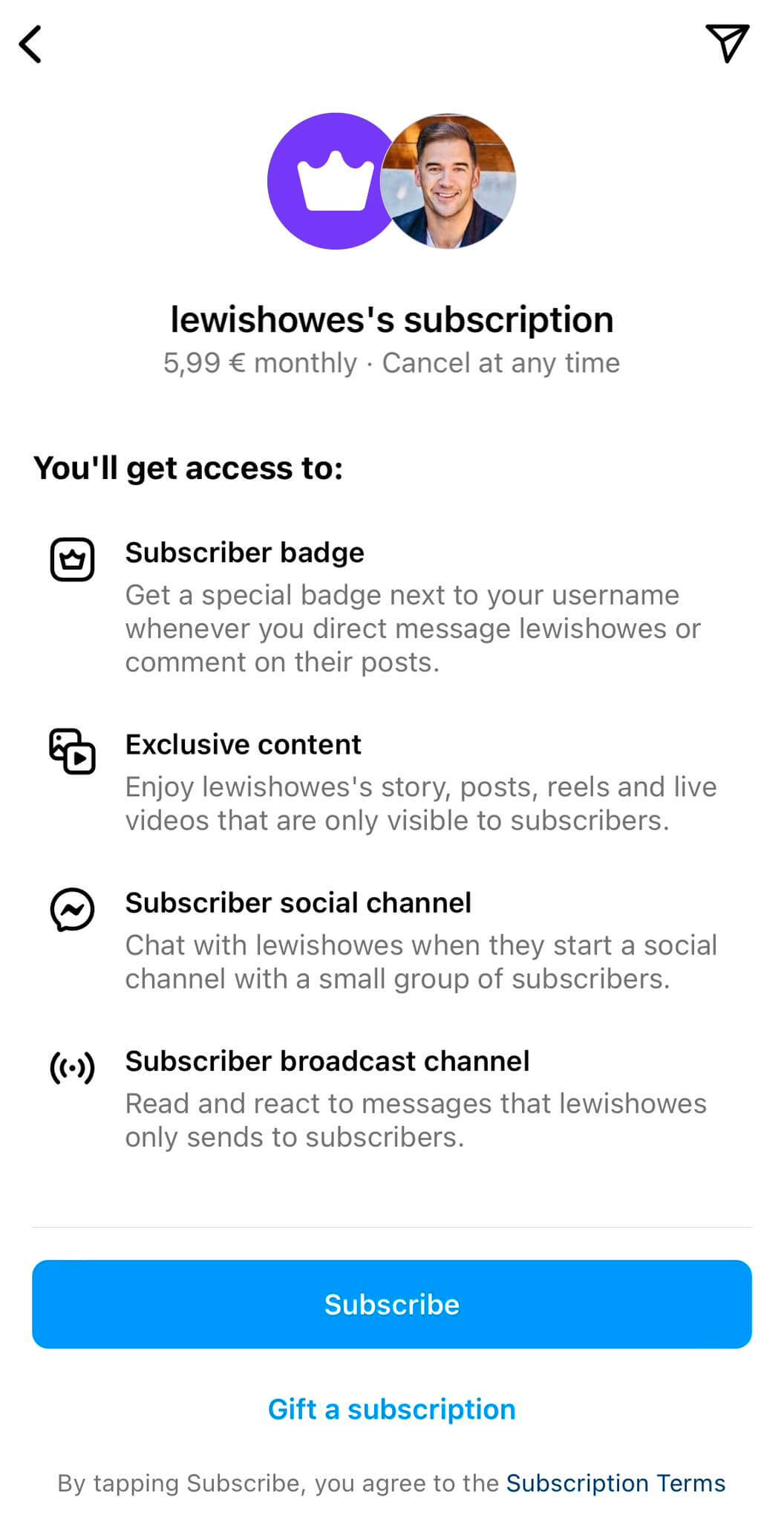This screenshot has width=784, height=1521.
Task: Open the Subscription Terms link
Action: click(x=615, y=1483)
